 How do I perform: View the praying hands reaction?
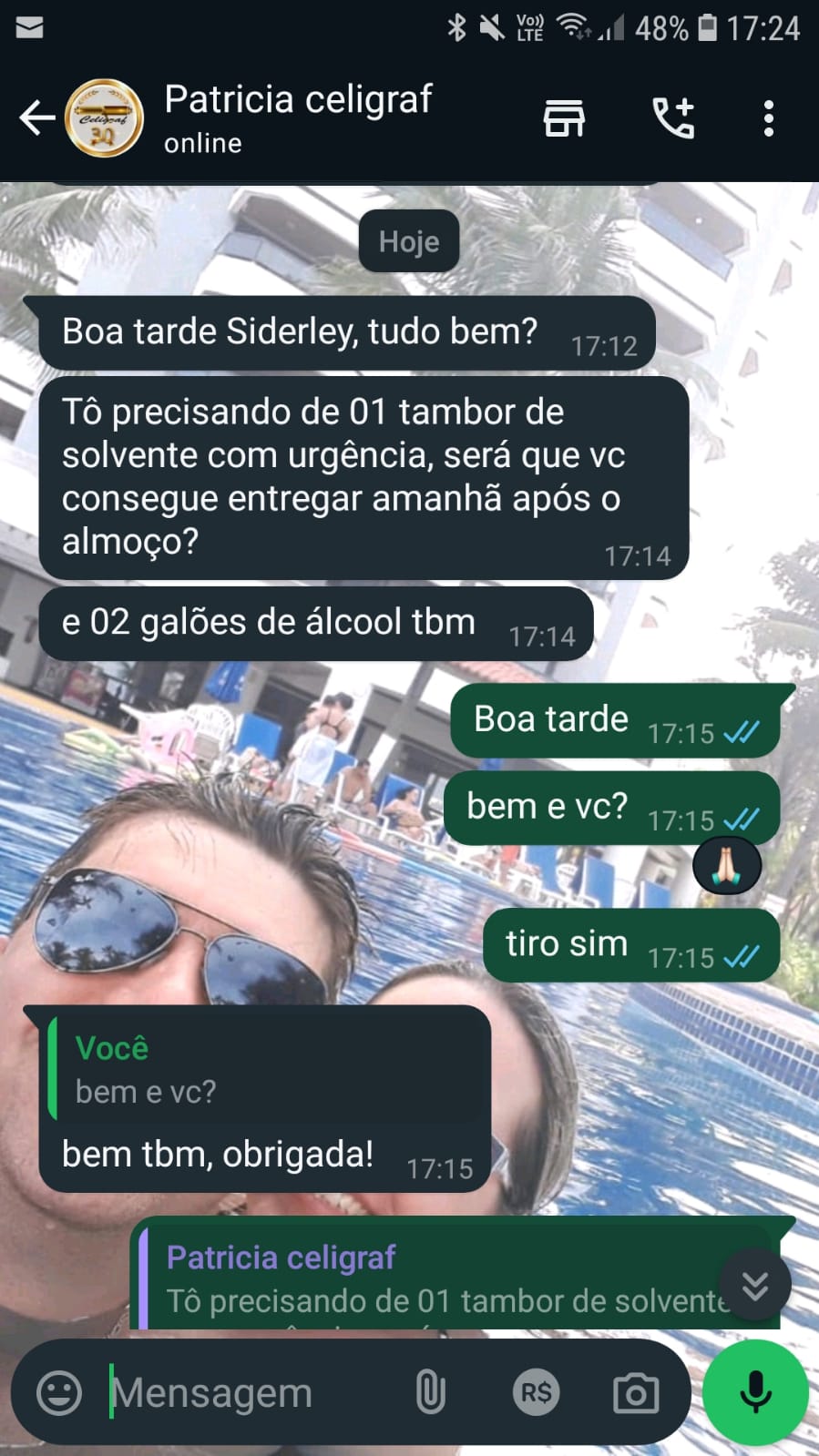tap(726, 866)
